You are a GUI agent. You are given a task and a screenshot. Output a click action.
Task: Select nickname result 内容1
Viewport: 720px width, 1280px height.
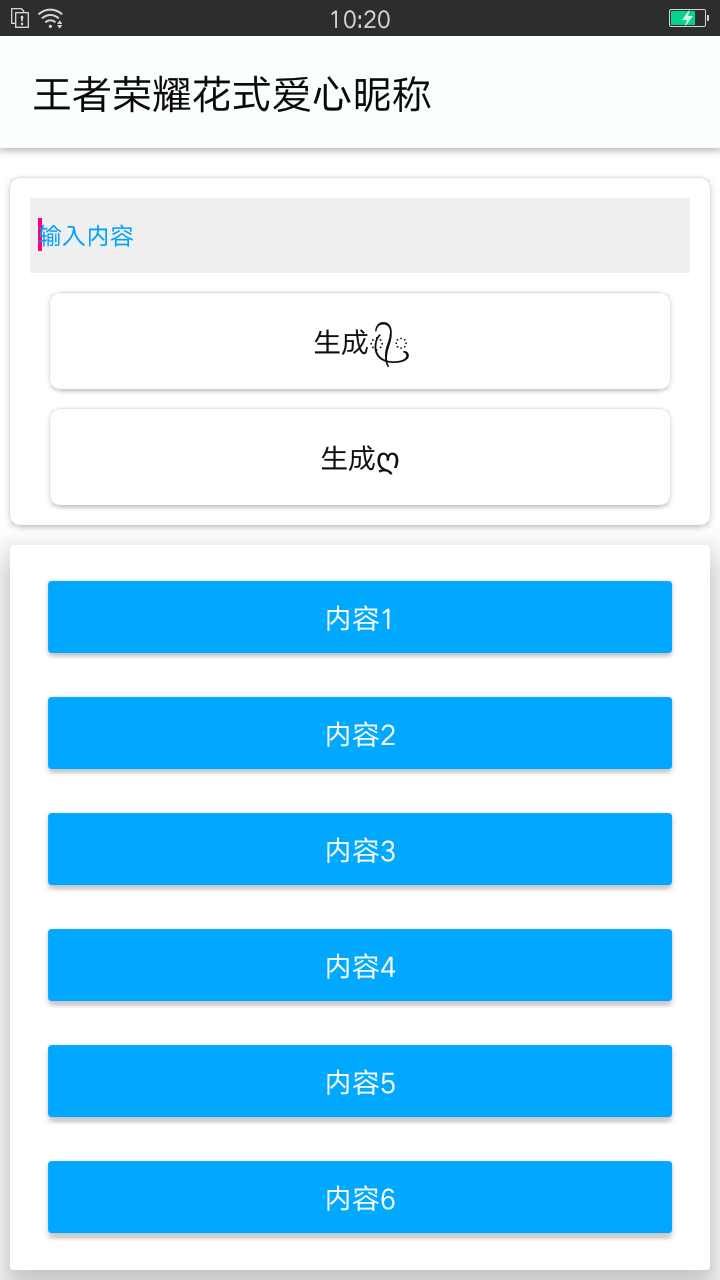click(x=360, y=617)
